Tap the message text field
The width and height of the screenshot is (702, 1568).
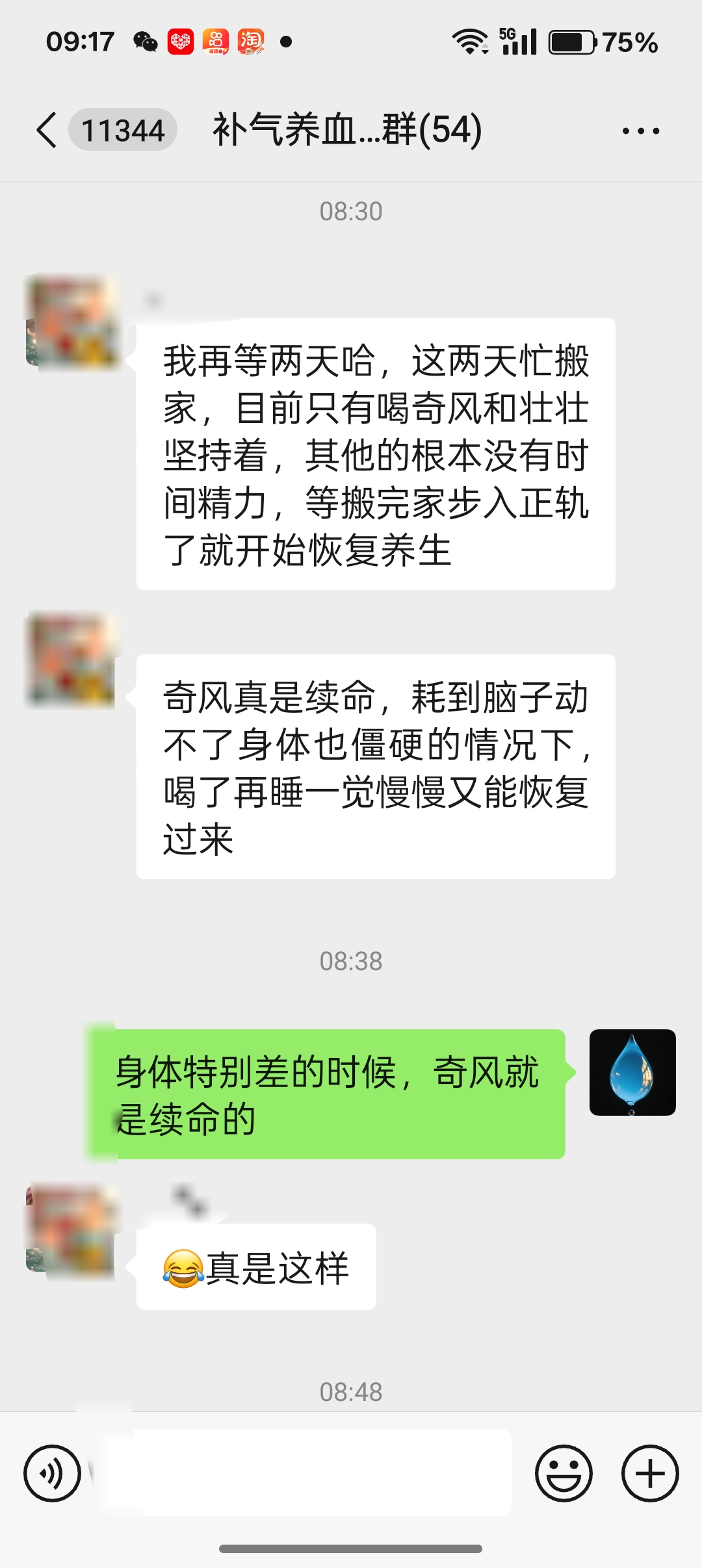[x=305, y=1473]
